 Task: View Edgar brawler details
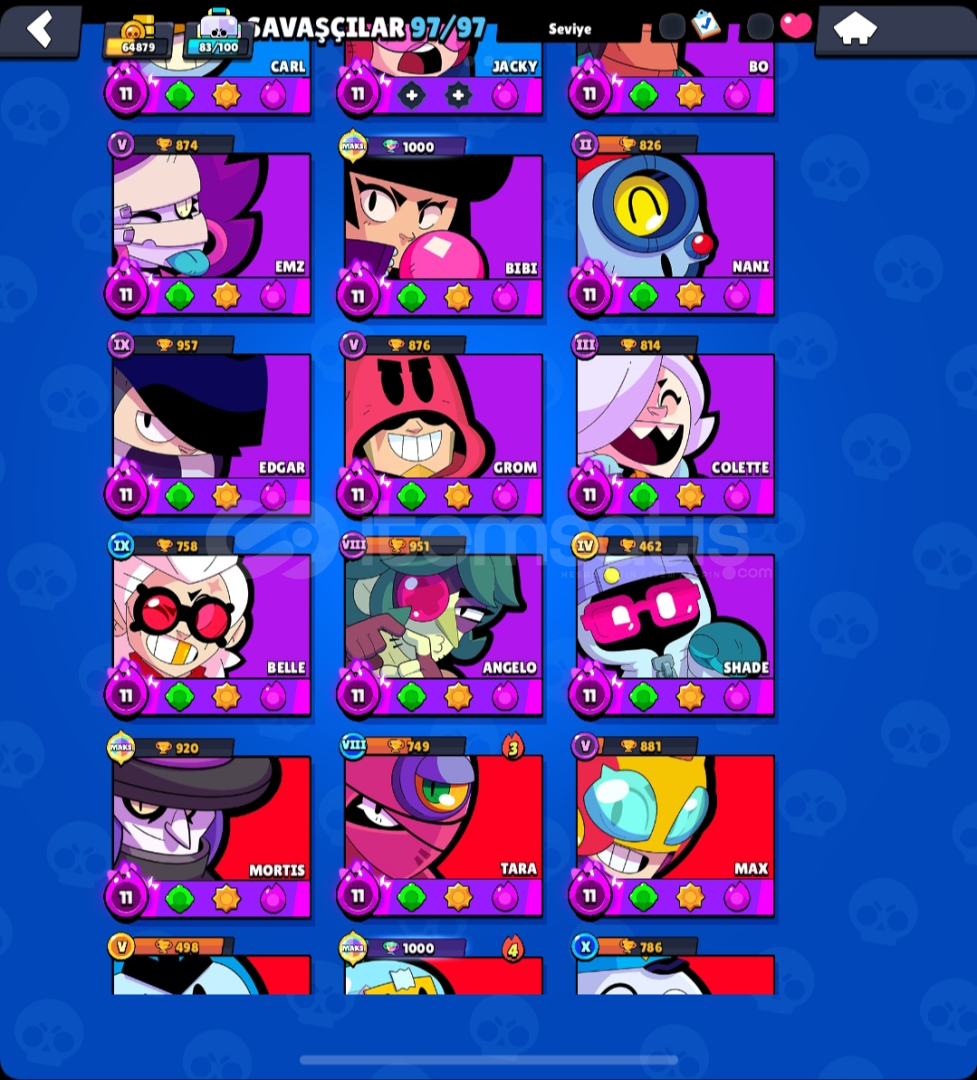(x=211, y=415)
